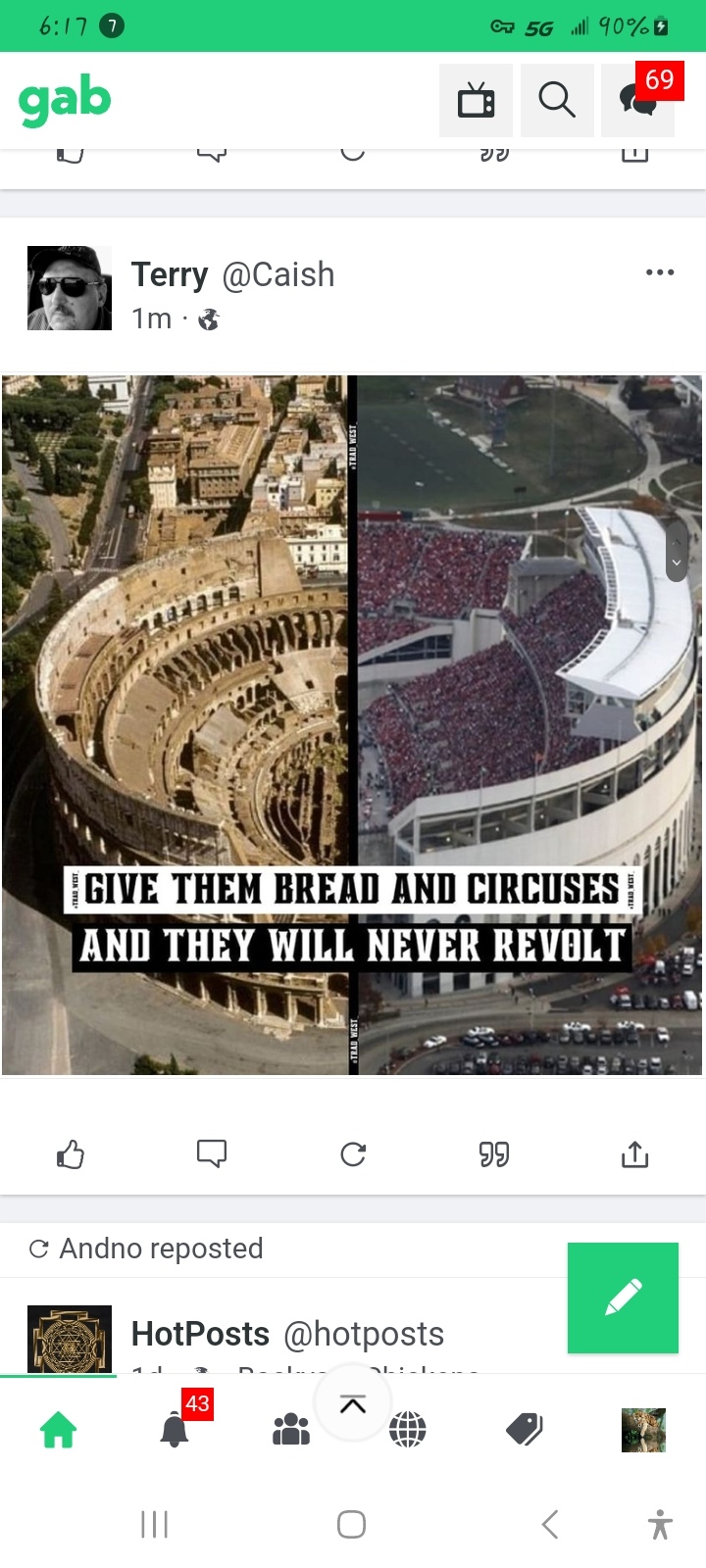This screenshot has width=706, height=1568.
Task: Open the tags tab
Action: pos(525,1431)
